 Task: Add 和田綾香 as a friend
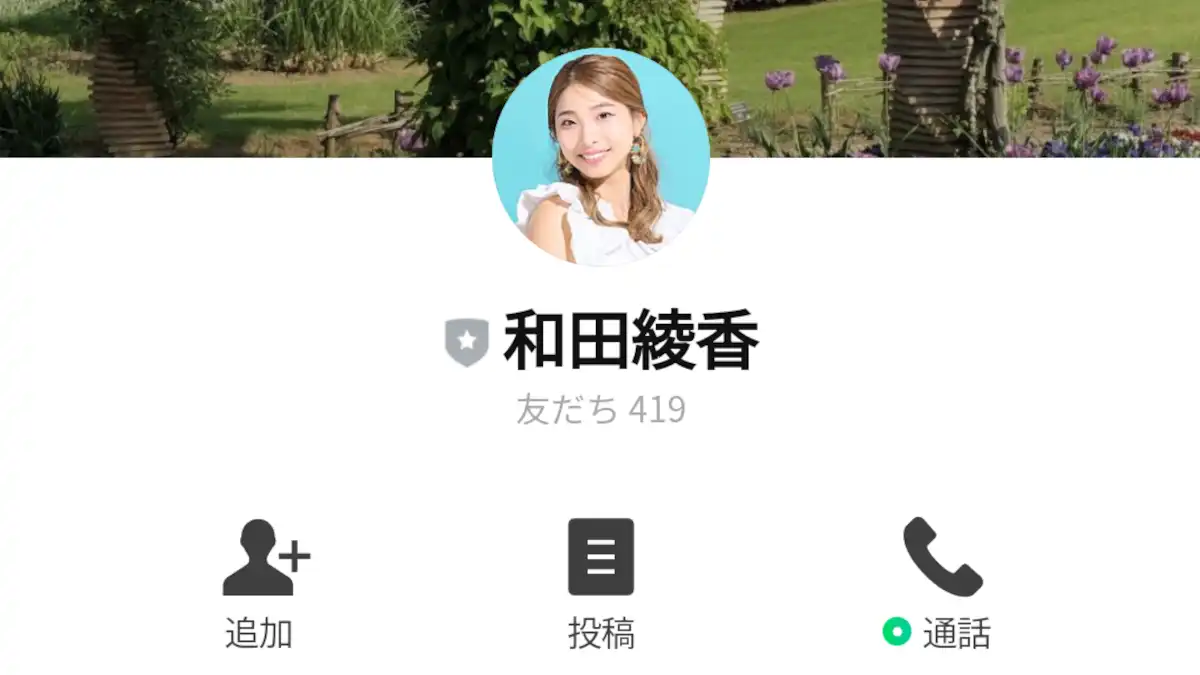pyautogui.click(x=265, y=582)
